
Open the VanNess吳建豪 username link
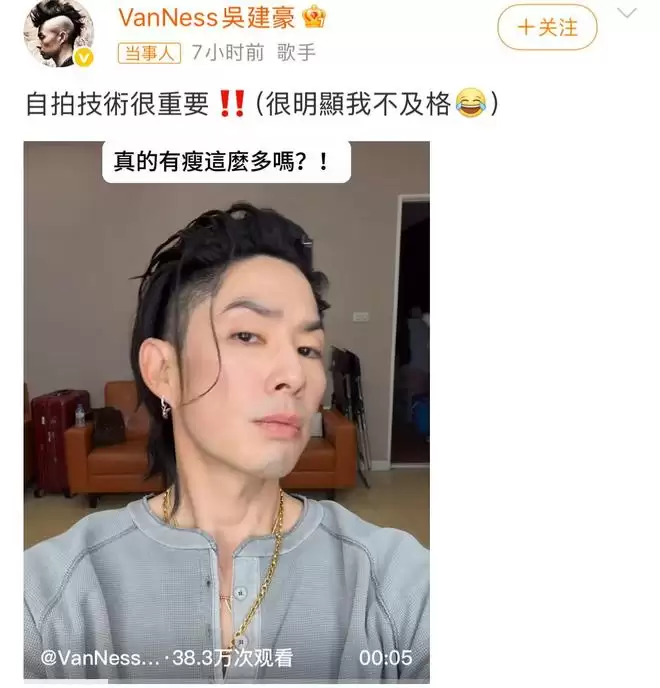click(x=211, y=17)
